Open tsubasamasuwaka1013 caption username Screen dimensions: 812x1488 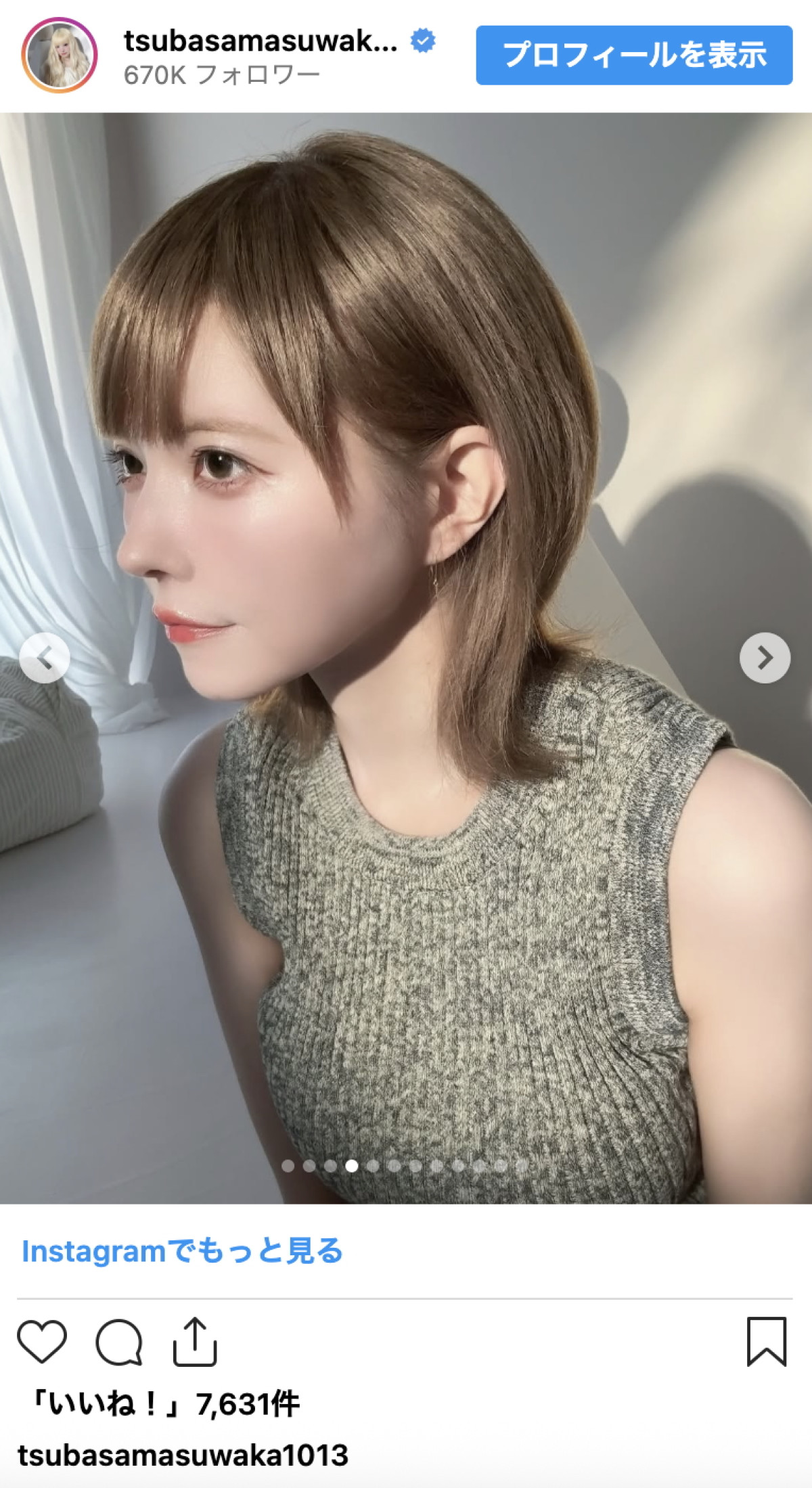click(x=183, y=1455)
